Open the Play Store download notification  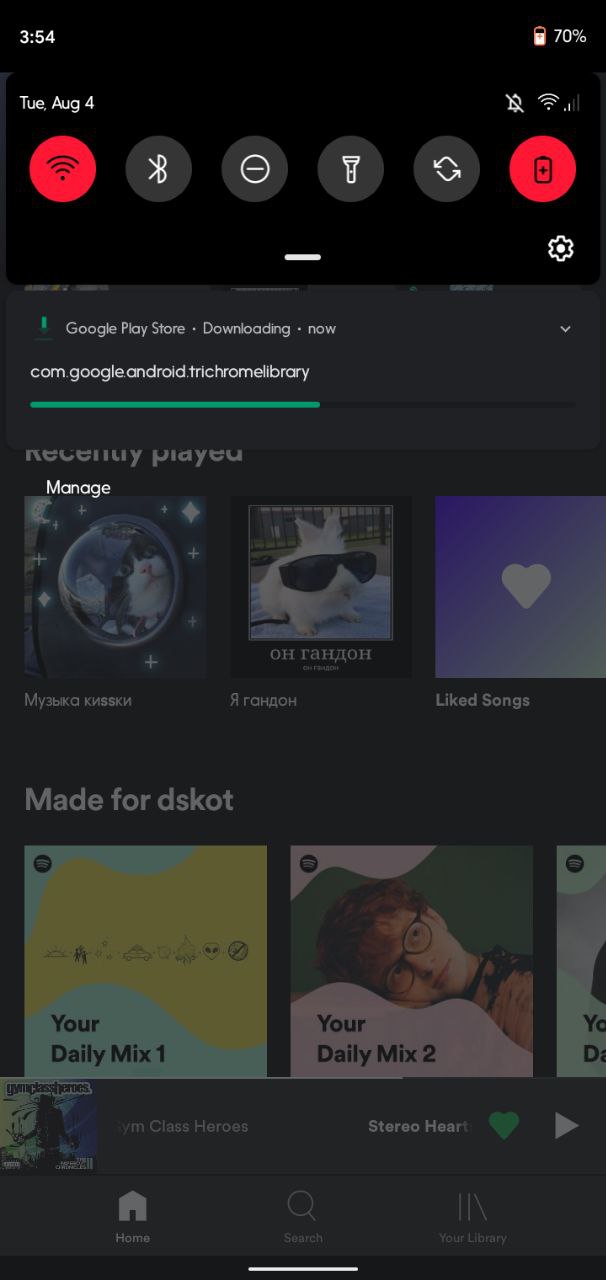[x=300, y=372]
